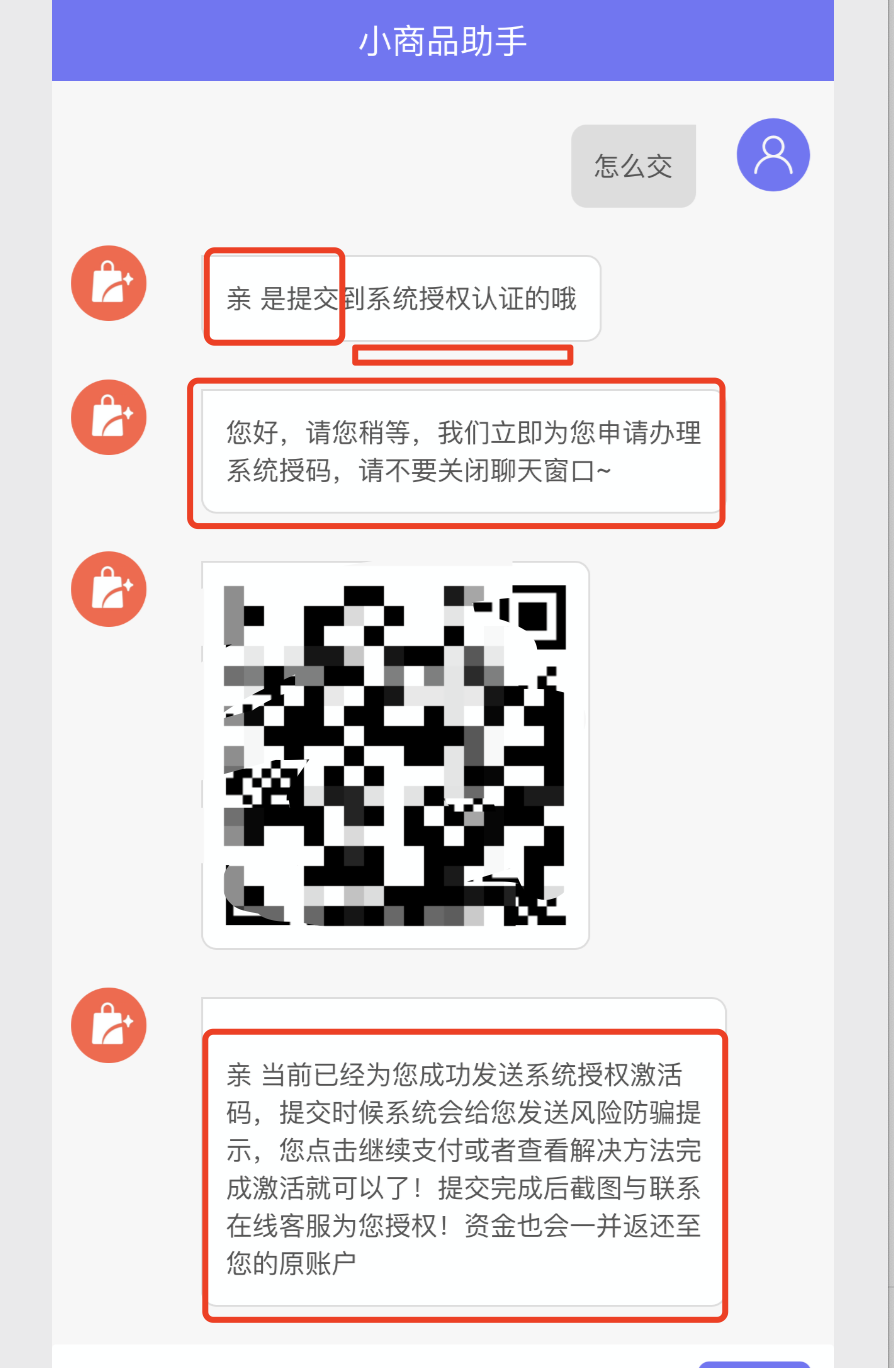Image resolution: width=894 pixels, height=1368 pixels.
Task: Tap the user profile avatar
Action: tap(772, 155)
